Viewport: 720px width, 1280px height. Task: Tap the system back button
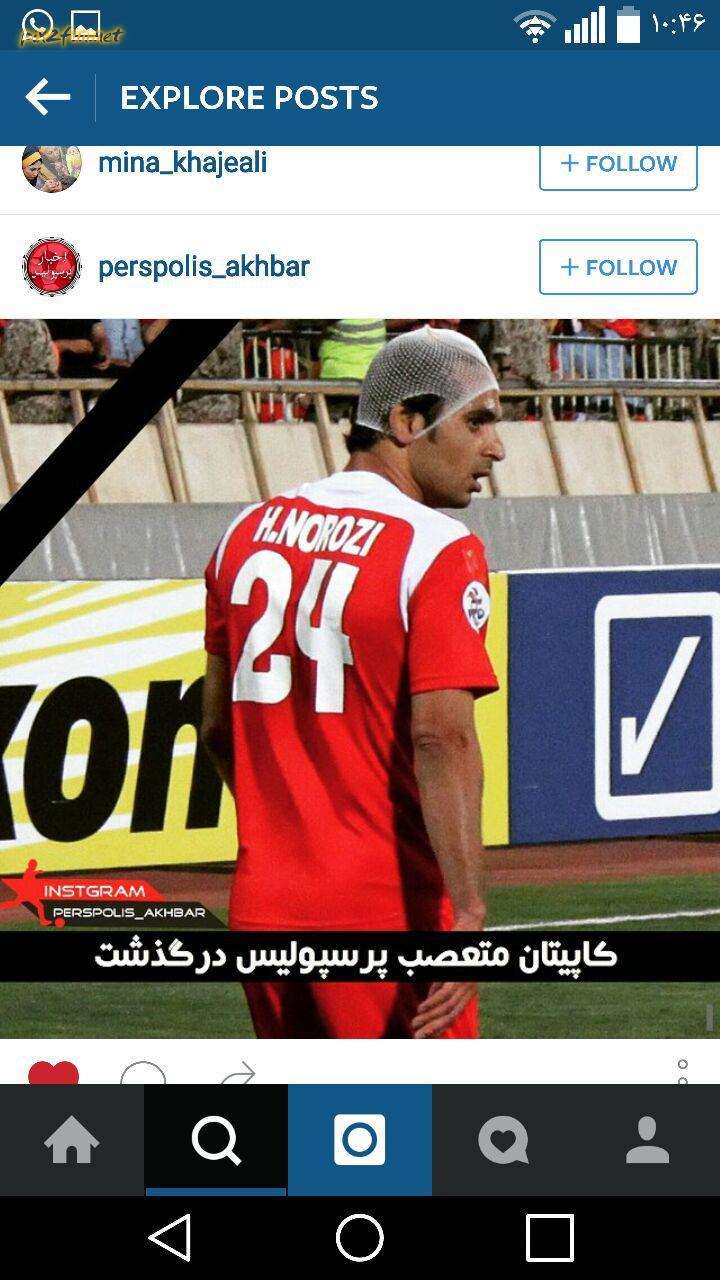pos(170,1238)
